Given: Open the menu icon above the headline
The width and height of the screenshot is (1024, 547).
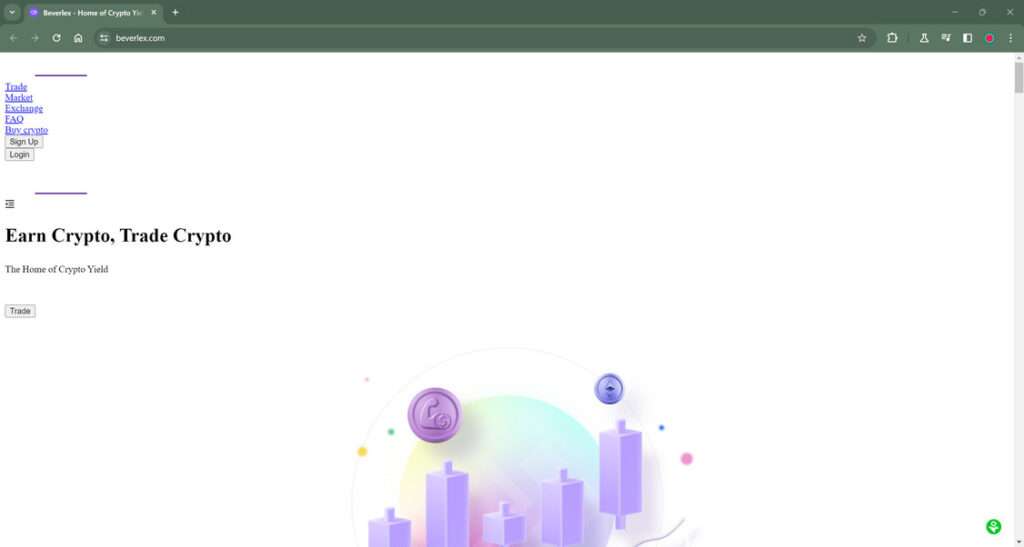Looking at the screenshot, I should pos(10,204).
